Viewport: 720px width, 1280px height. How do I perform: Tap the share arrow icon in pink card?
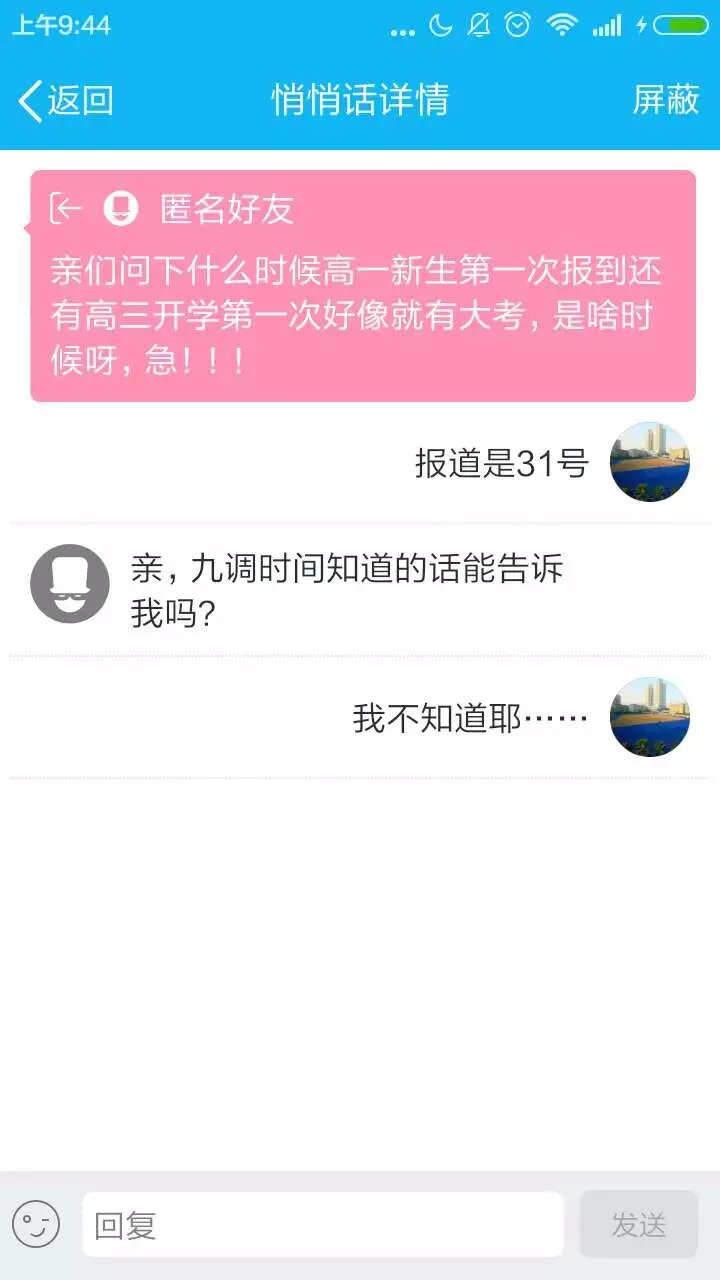(x=66, y=209)
